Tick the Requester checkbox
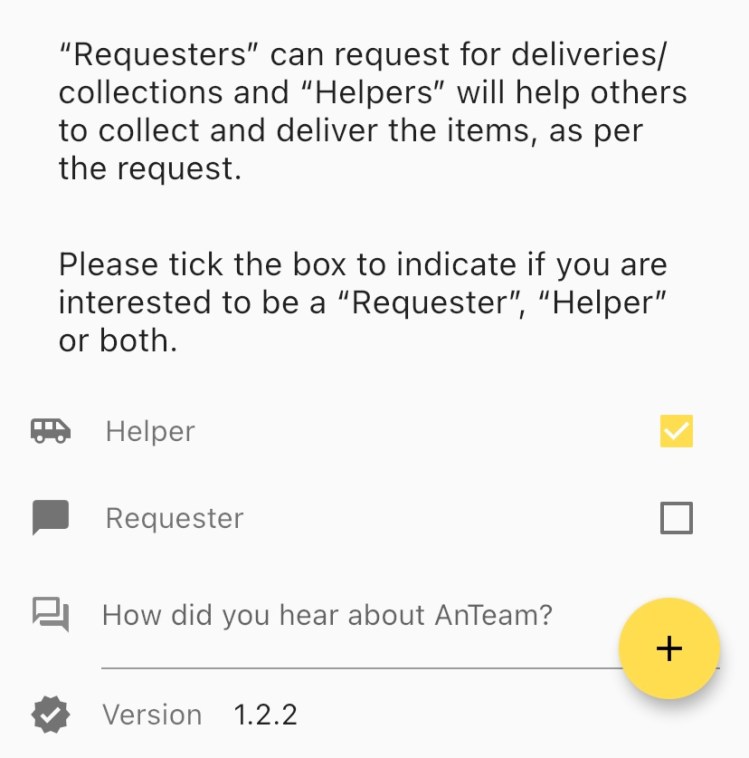Image resolution: width=749 pixels, height=758 pixels. pyautogui.click(x=676, y=518)
